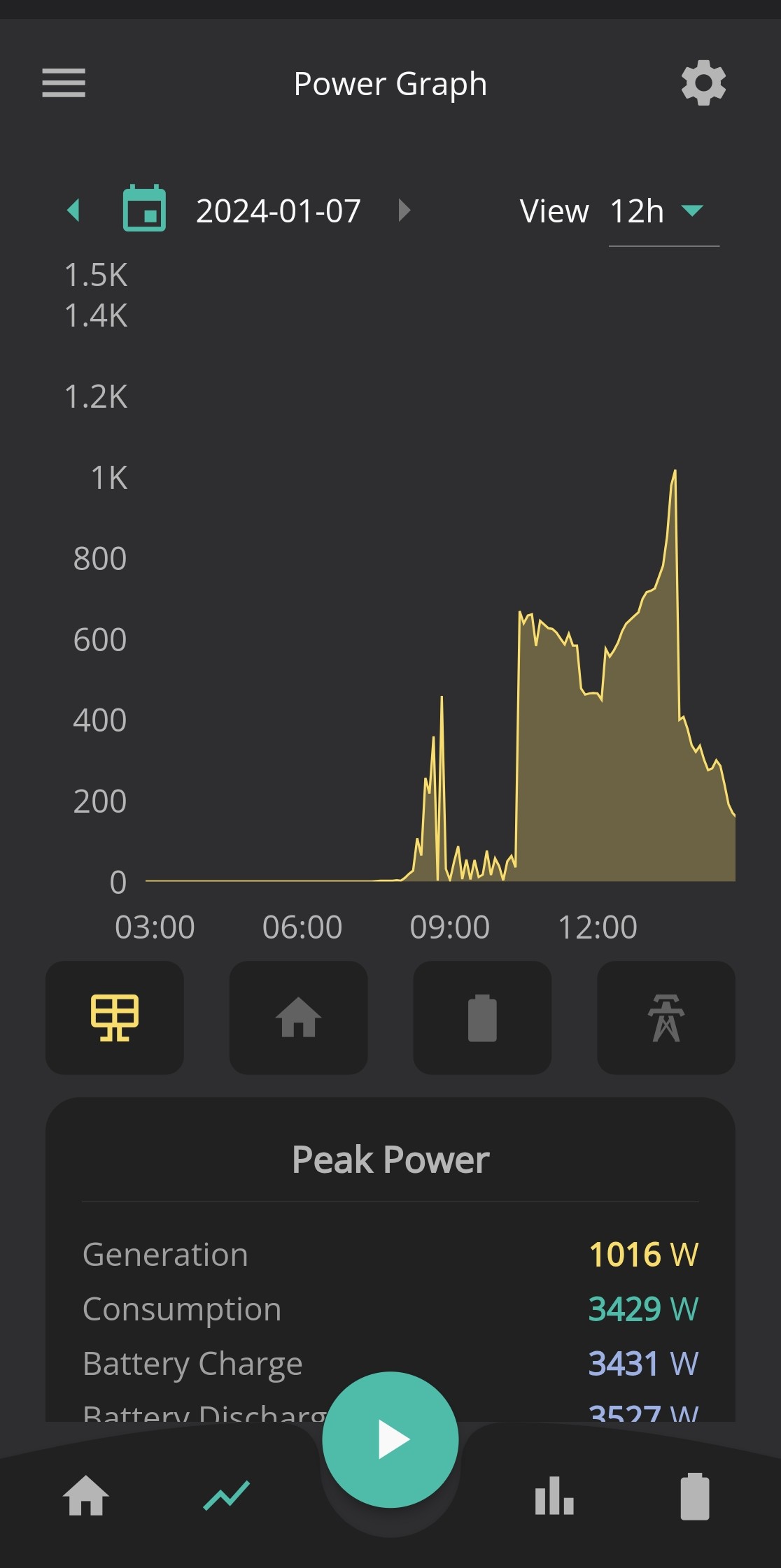Open the settings gear

703,83
